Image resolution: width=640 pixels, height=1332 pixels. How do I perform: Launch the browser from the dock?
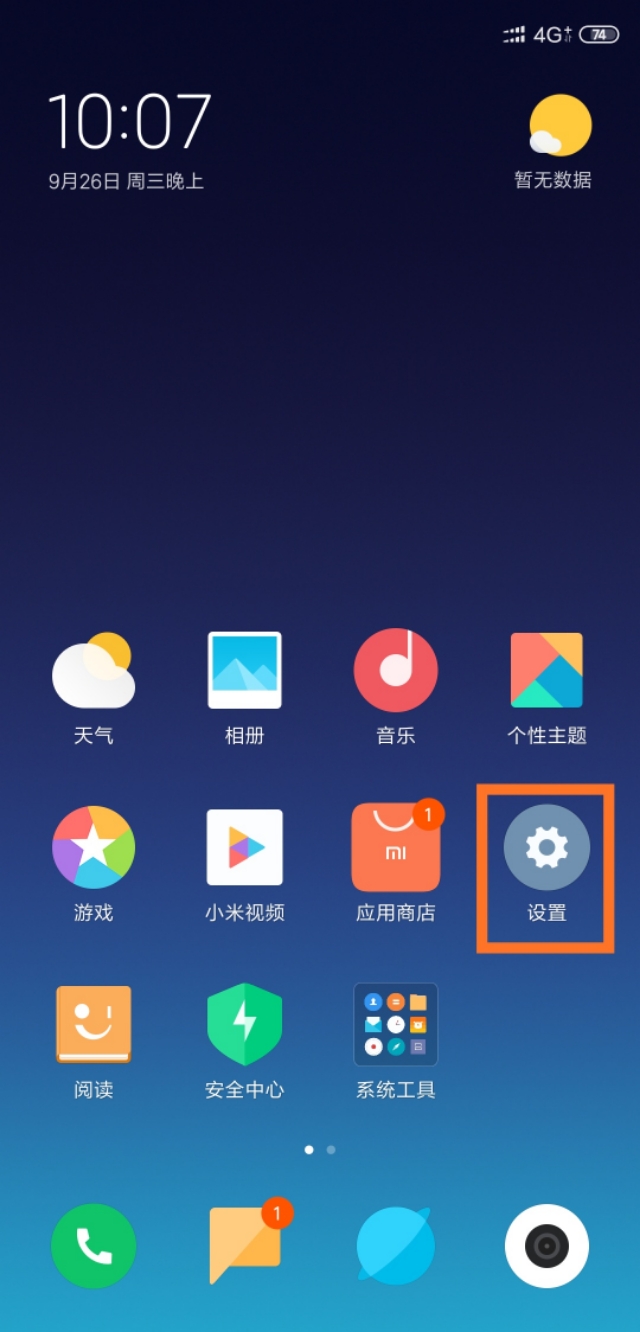click(x=395, y=1246)
